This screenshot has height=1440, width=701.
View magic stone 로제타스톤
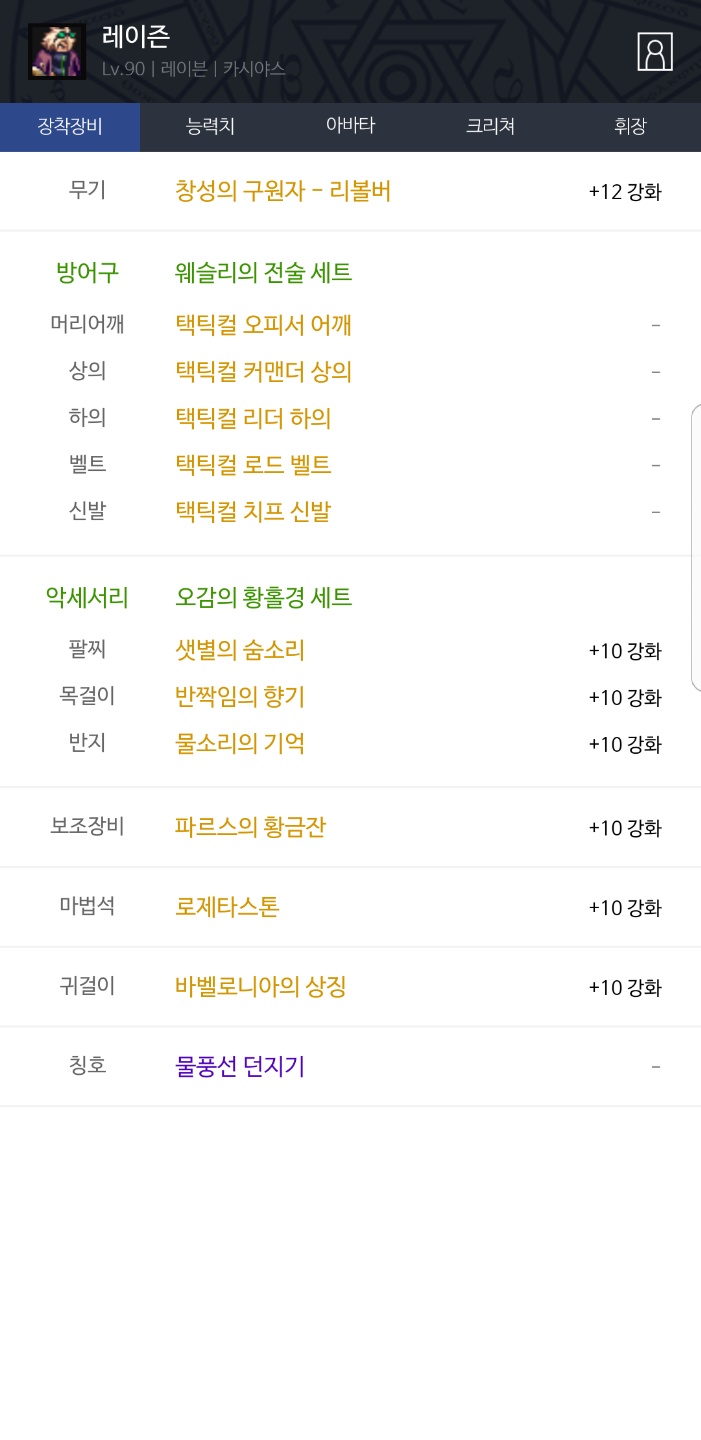tap(227, 908)
